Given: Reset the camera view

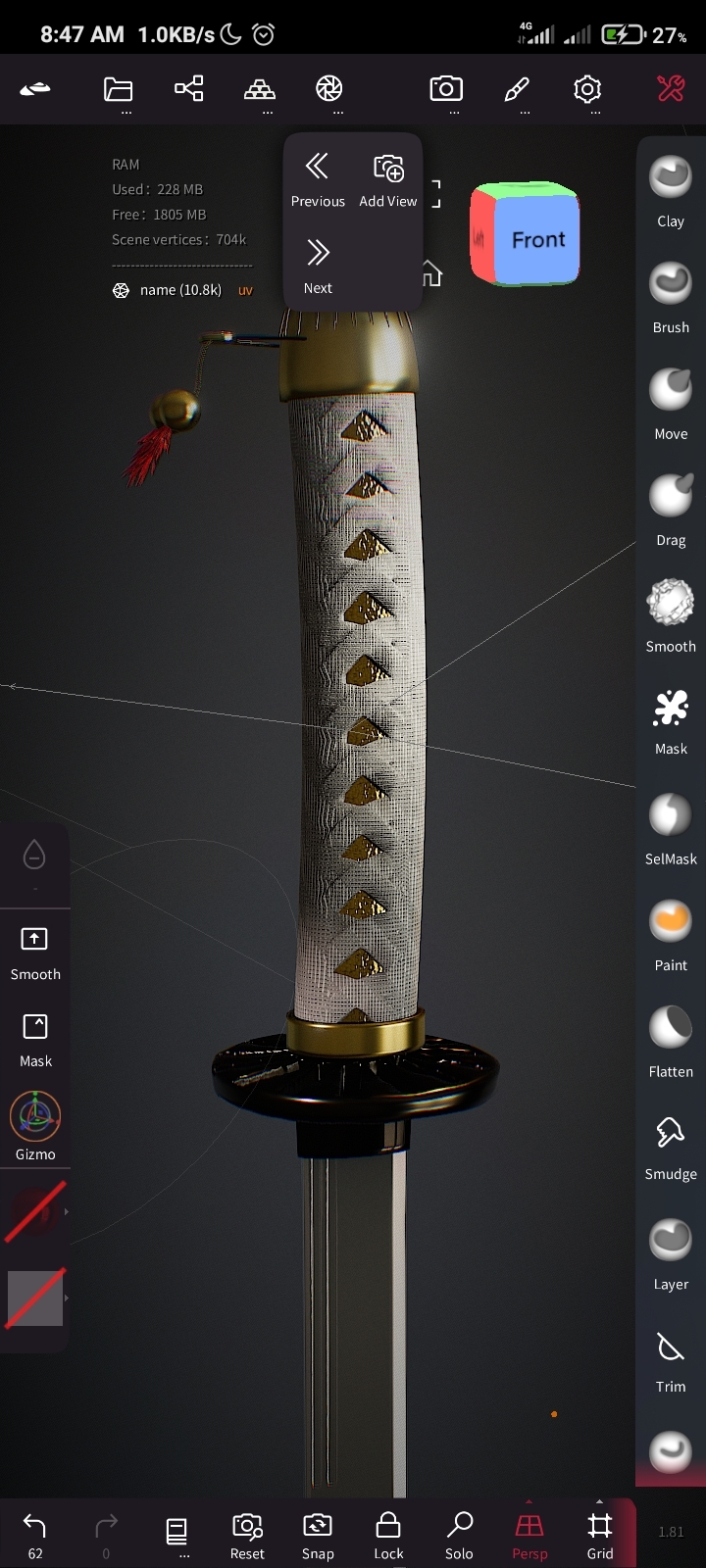Looking at the screenshot, I should [x=247, y=1533].
